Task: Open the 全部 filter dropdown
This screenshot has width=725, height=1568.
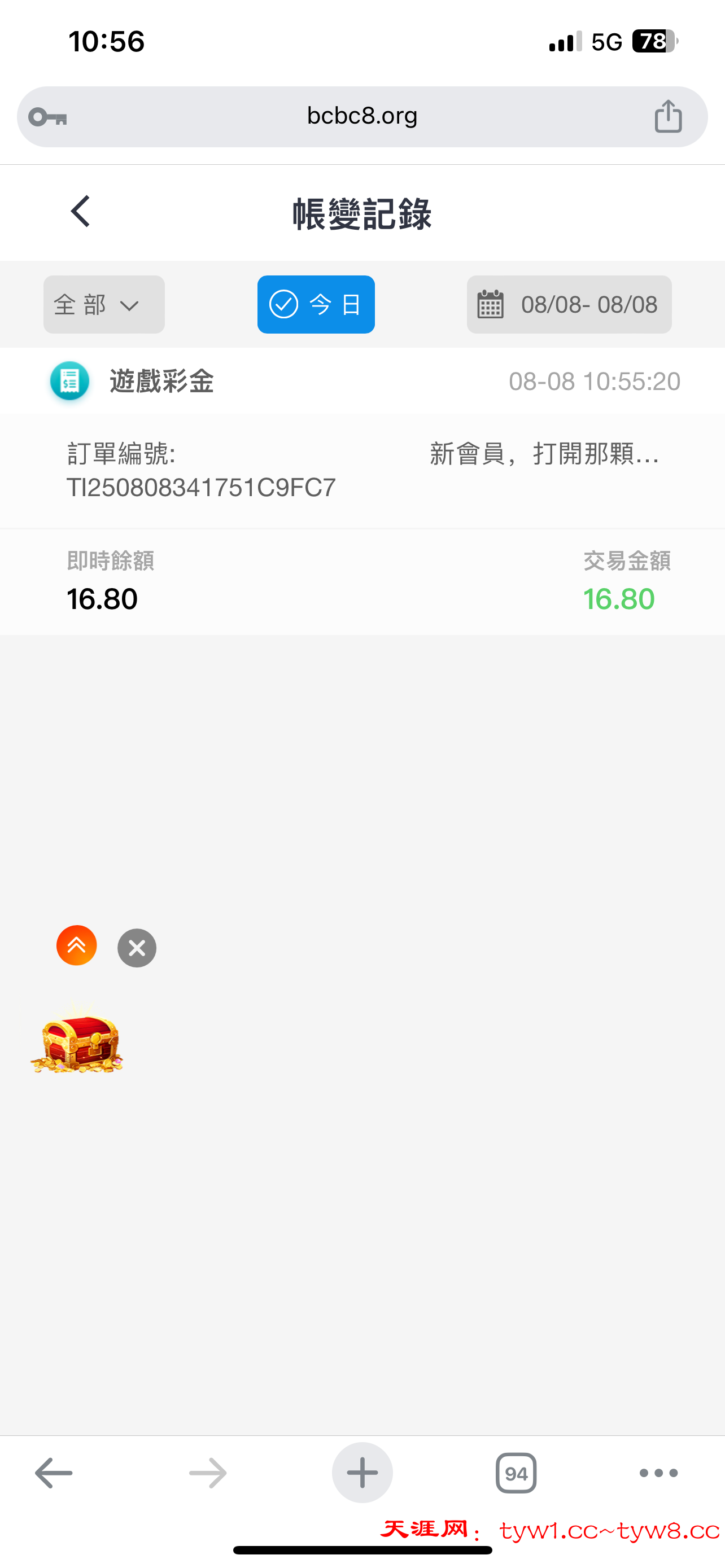Action: pyautogui.click(x=103, y=304)
